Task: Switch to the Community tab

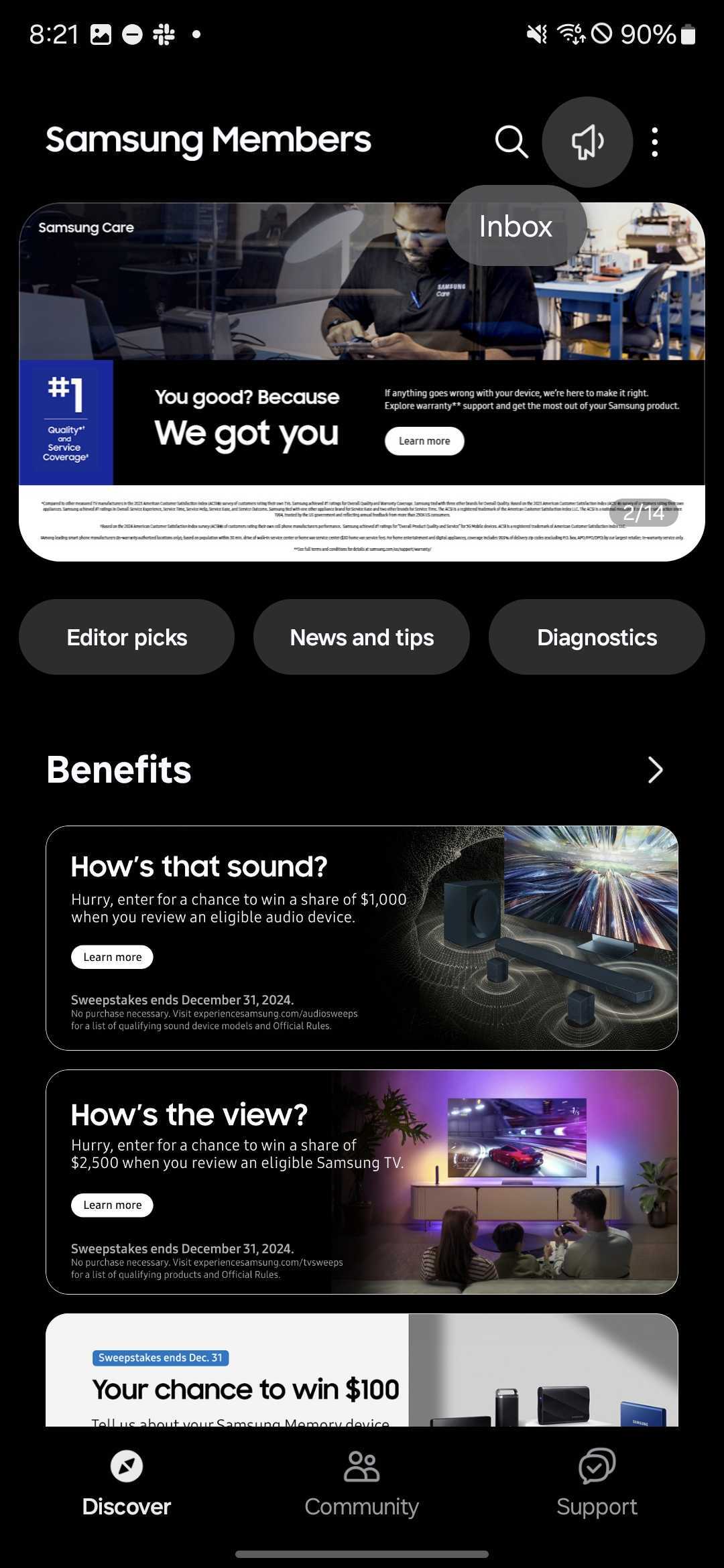Action: tap(361, 1494)
